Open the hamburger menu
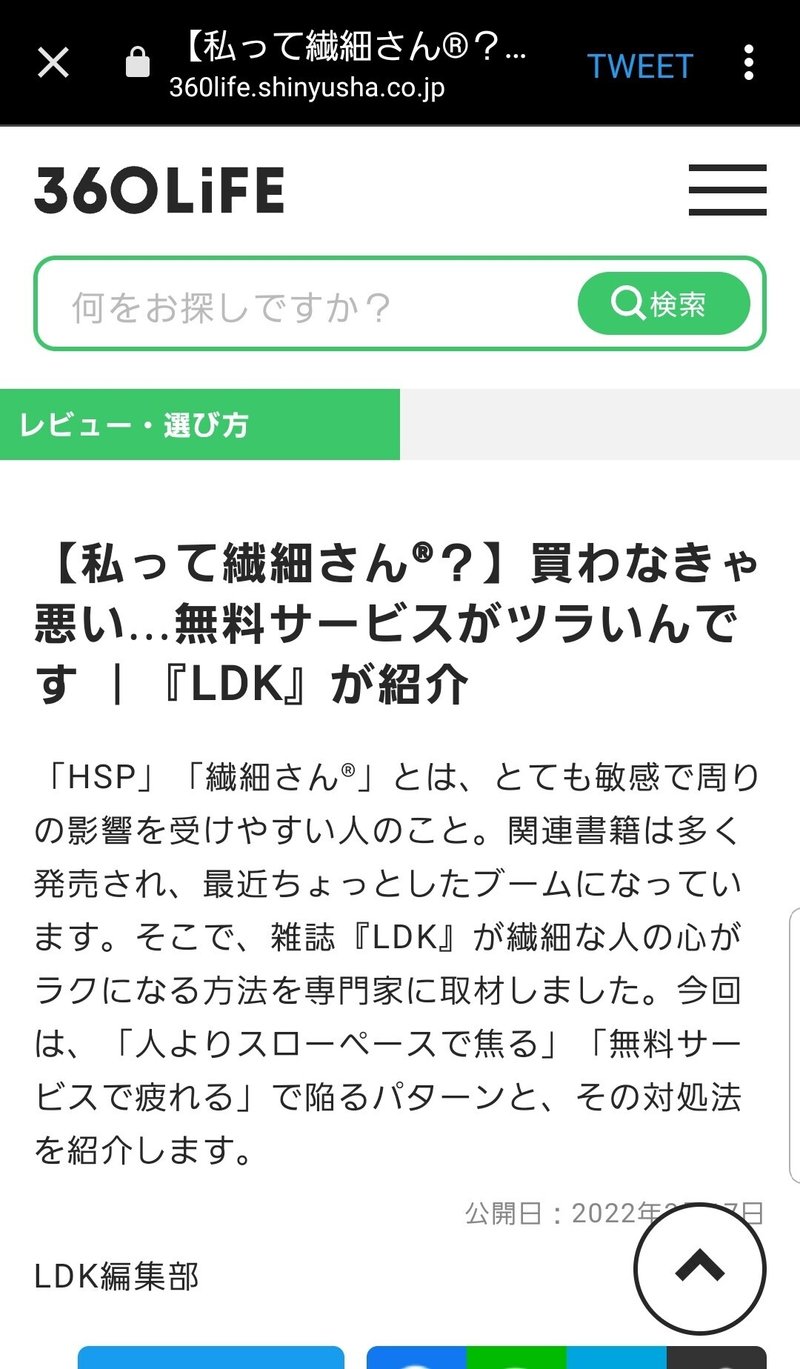The height and width of the screenshot is (1369, 800). tap(727, 190)
